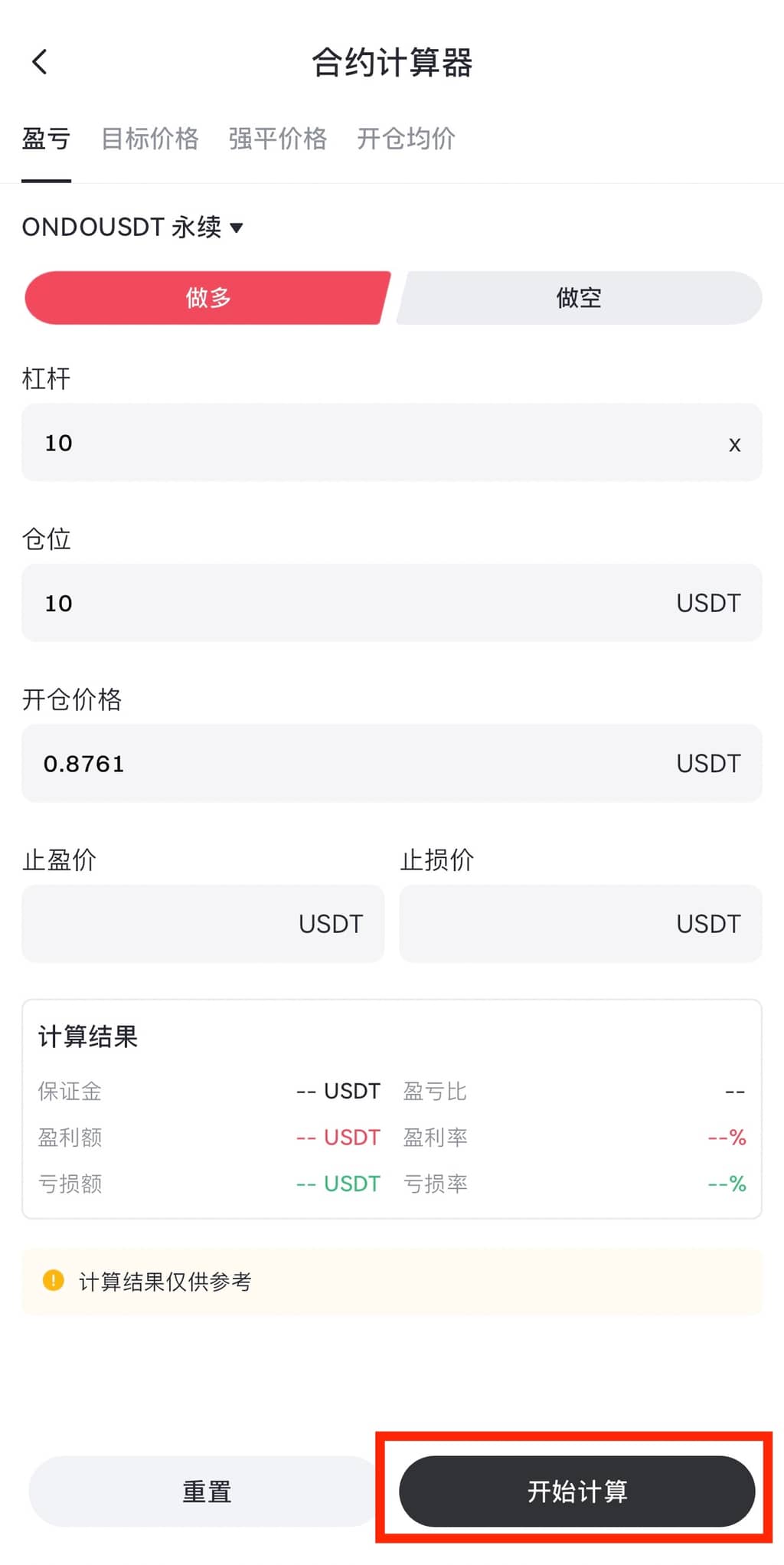Screen dimensions: 784x1565
Task: Tap 重置 to reset the calculator
Action: (205, 1491)
